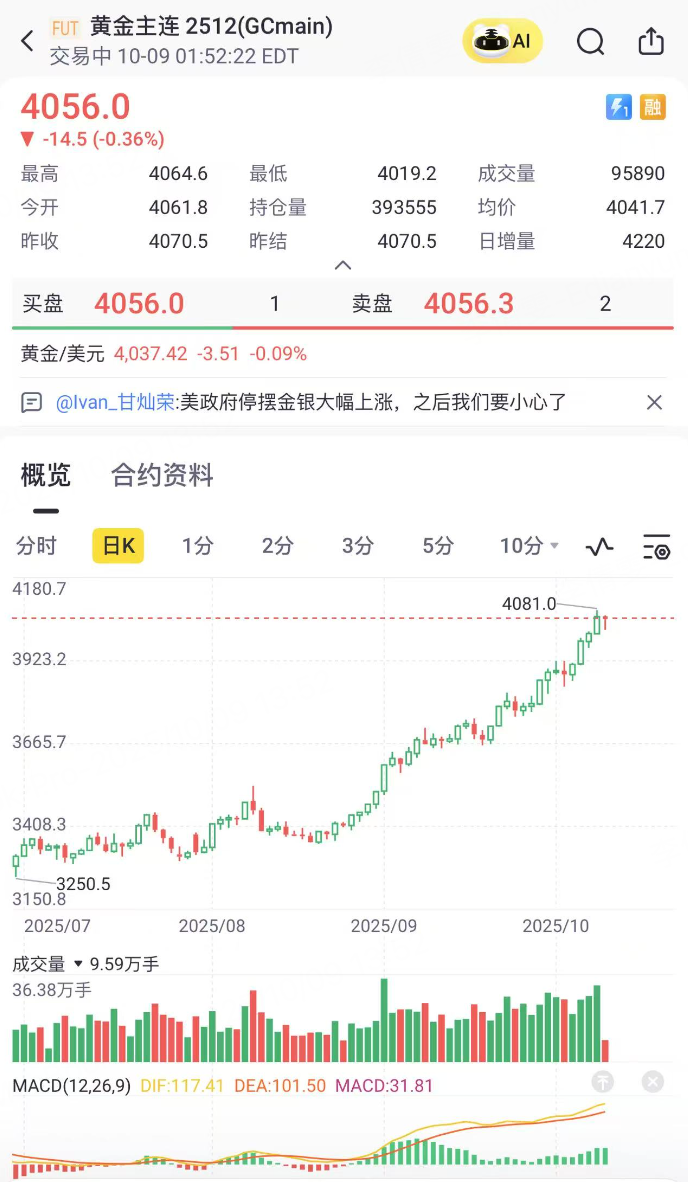Dismiss the Ivan_甘灿荣 comment banner
Image resolution: width=688 pixels, height=1182 pixels.
(x=654, y=402)
